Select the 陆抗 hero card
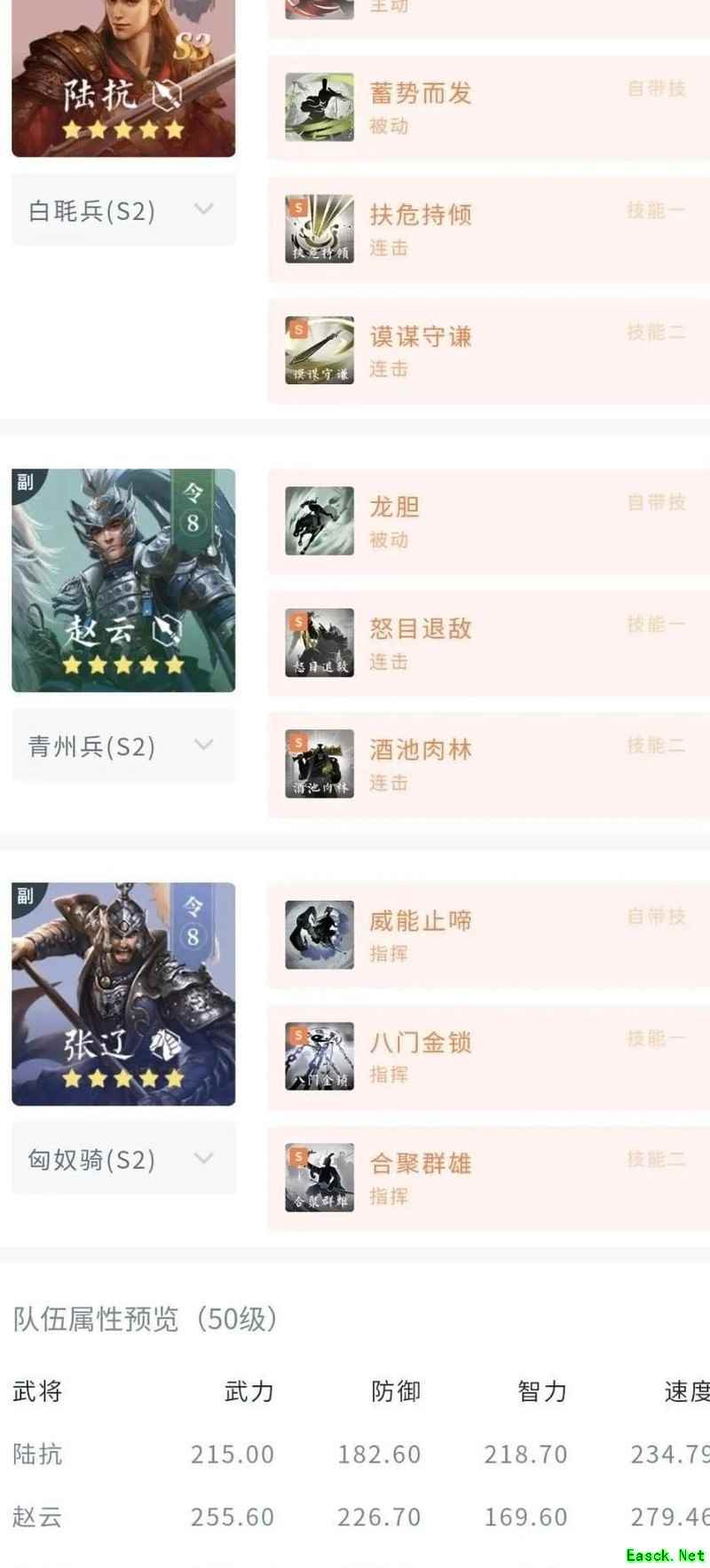 [123, 80]
